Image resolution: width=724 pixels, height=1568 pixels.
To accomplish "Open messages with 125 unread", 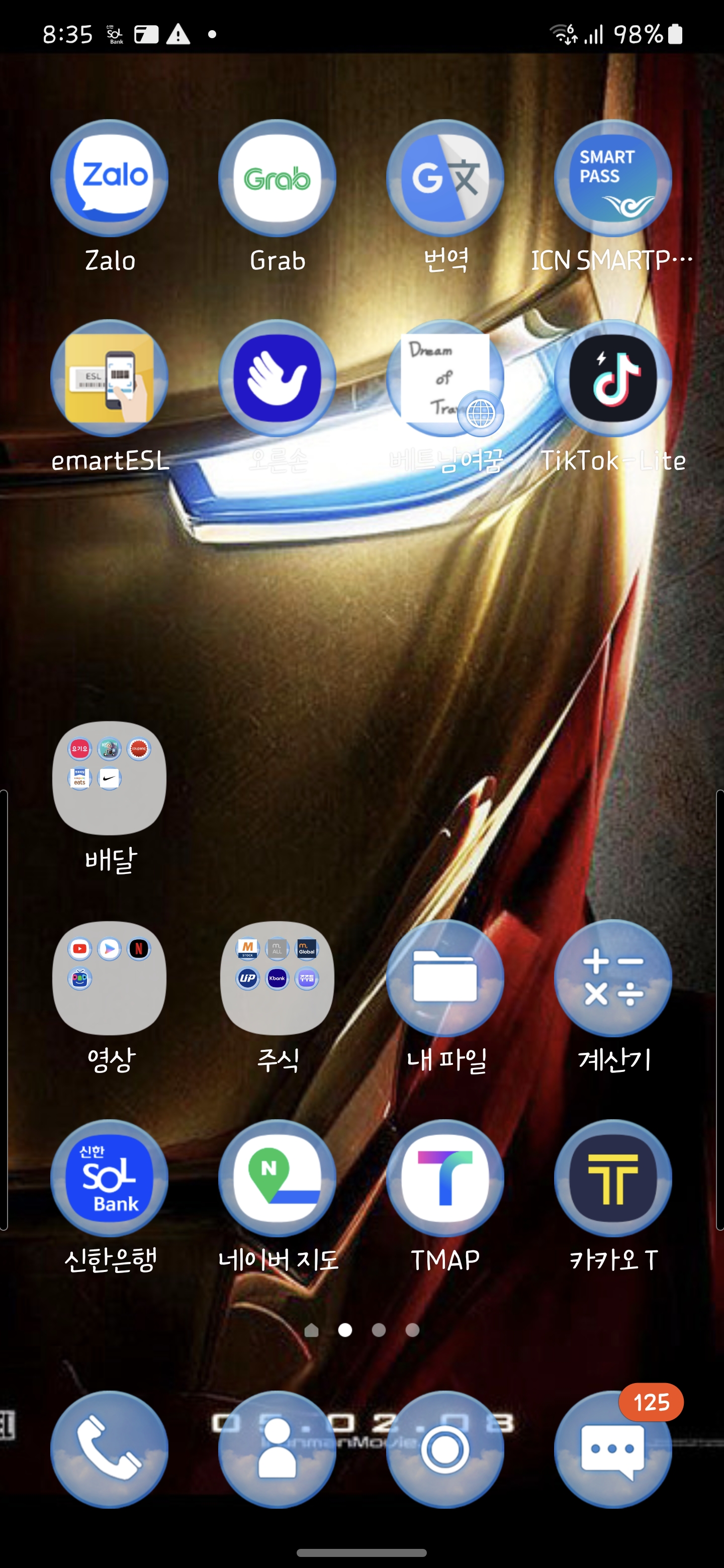I will click(x=612, y=1449).
